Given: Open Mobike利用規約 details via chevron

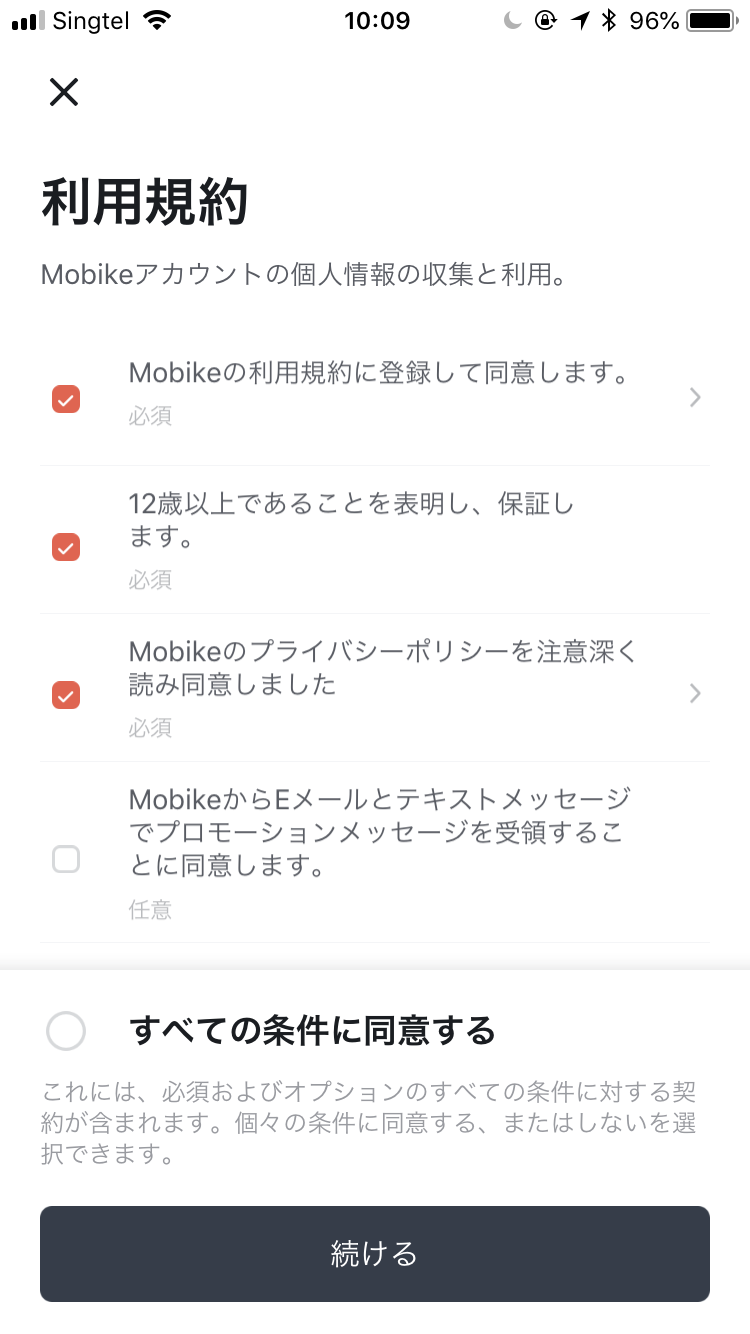Looking at the screenshot, I should (696, 398).
